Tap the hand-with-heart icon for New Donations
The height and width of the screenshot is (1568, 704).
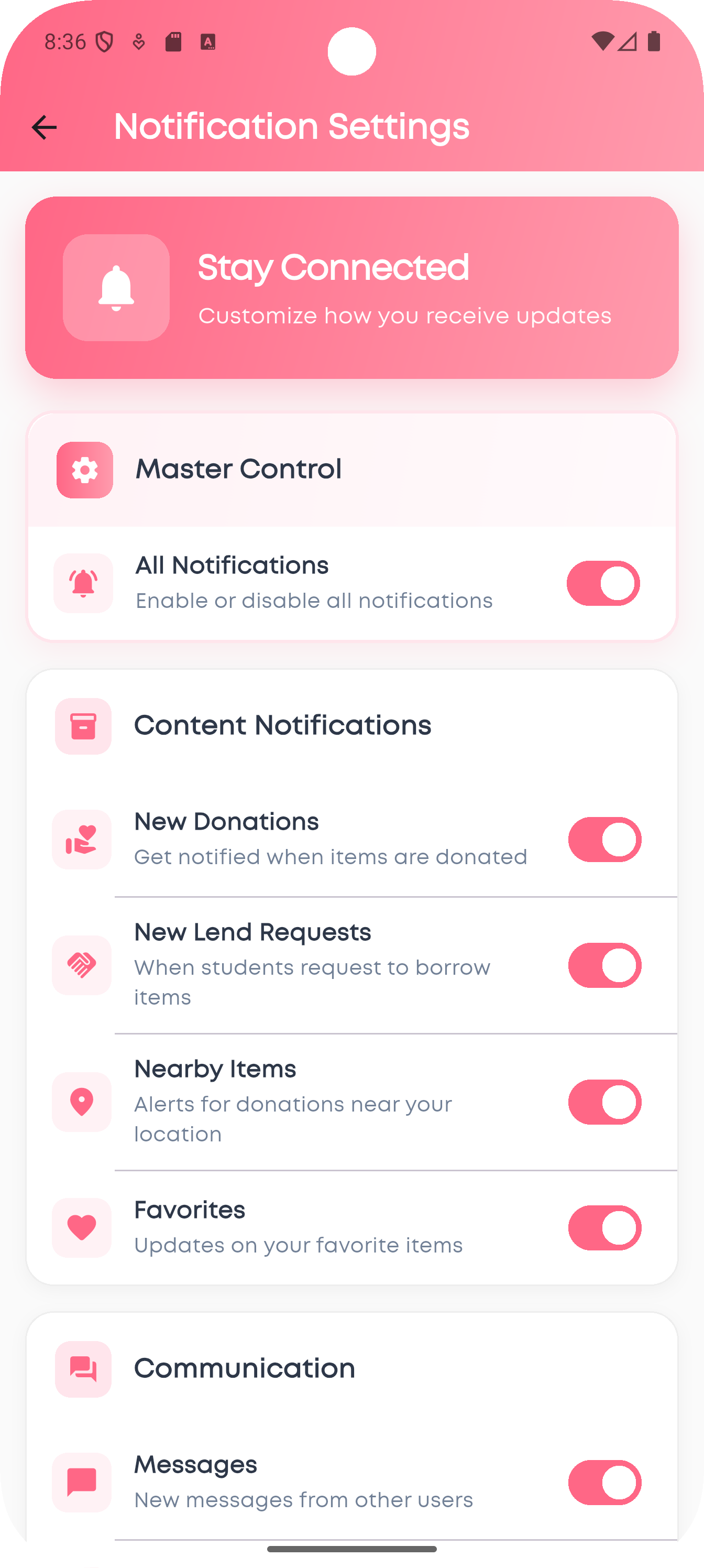(82, 840)
